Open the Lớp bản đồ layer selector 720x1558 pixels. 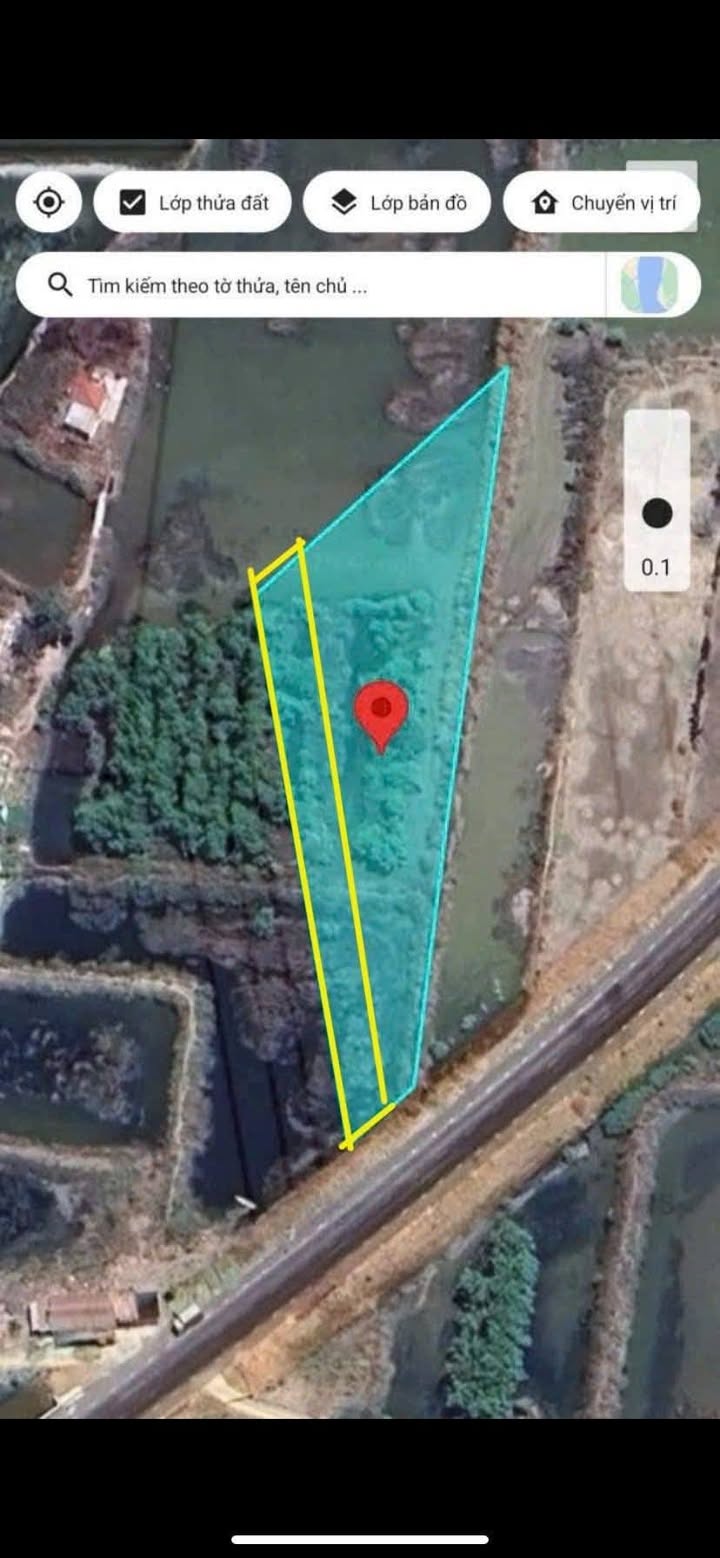coord(397,203)
